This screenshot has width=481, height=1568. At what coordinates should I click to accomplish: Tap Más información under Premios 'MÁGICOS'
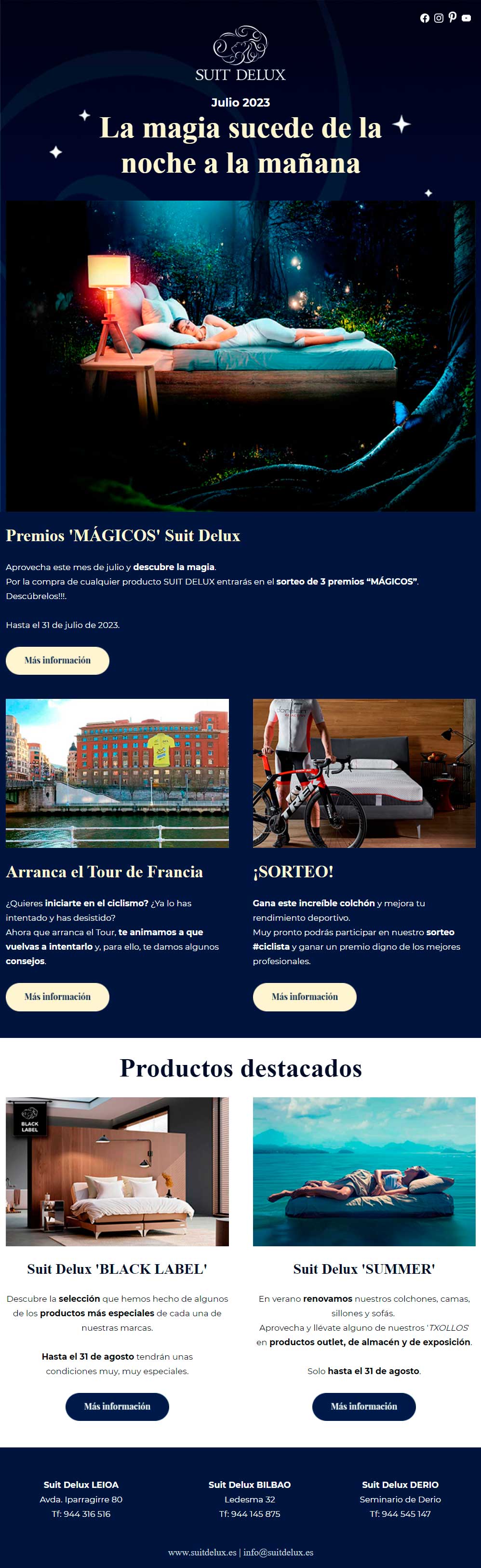coord(58,660)
